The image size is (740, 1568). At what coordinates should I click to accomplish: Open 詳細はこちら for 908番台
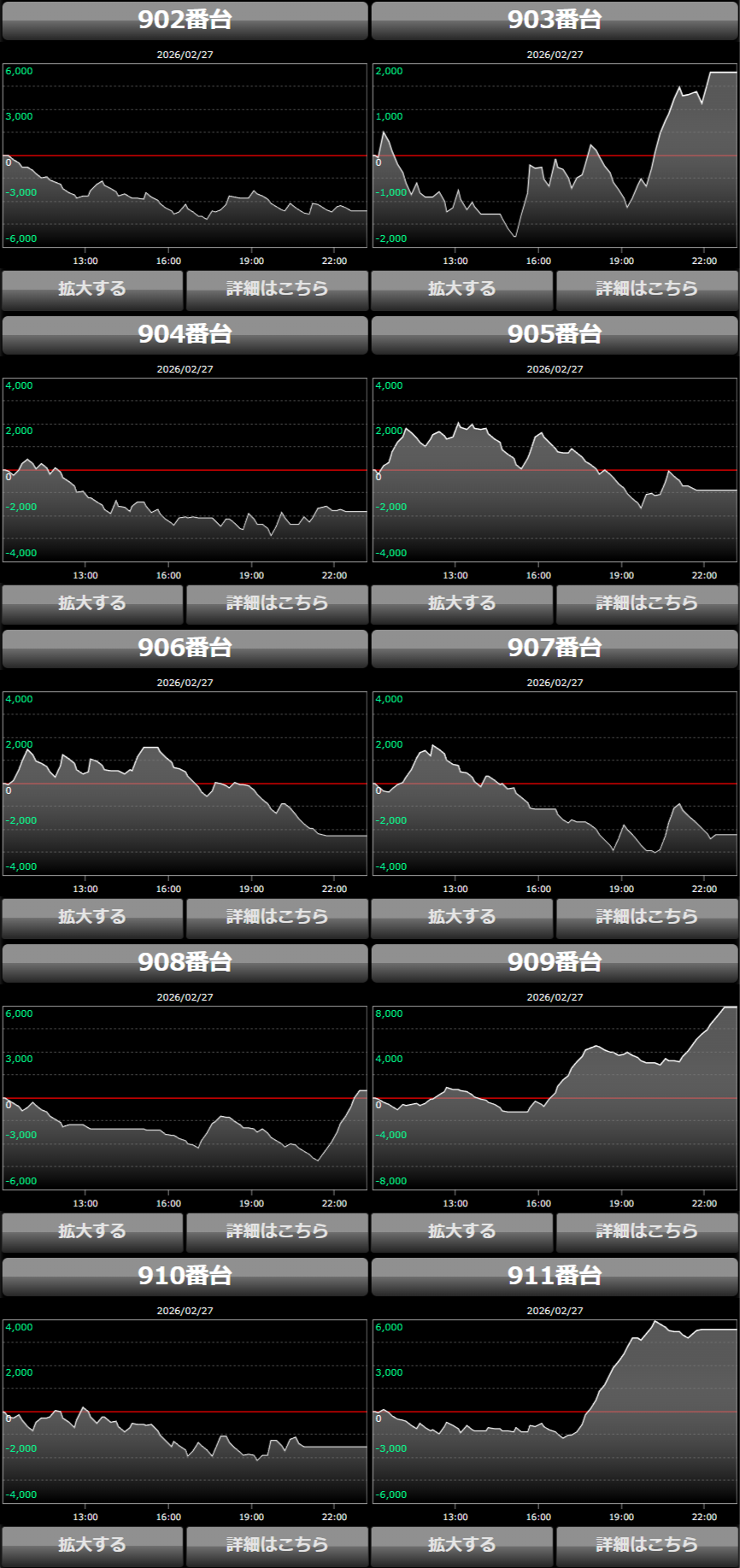[x=277, y=1232]
